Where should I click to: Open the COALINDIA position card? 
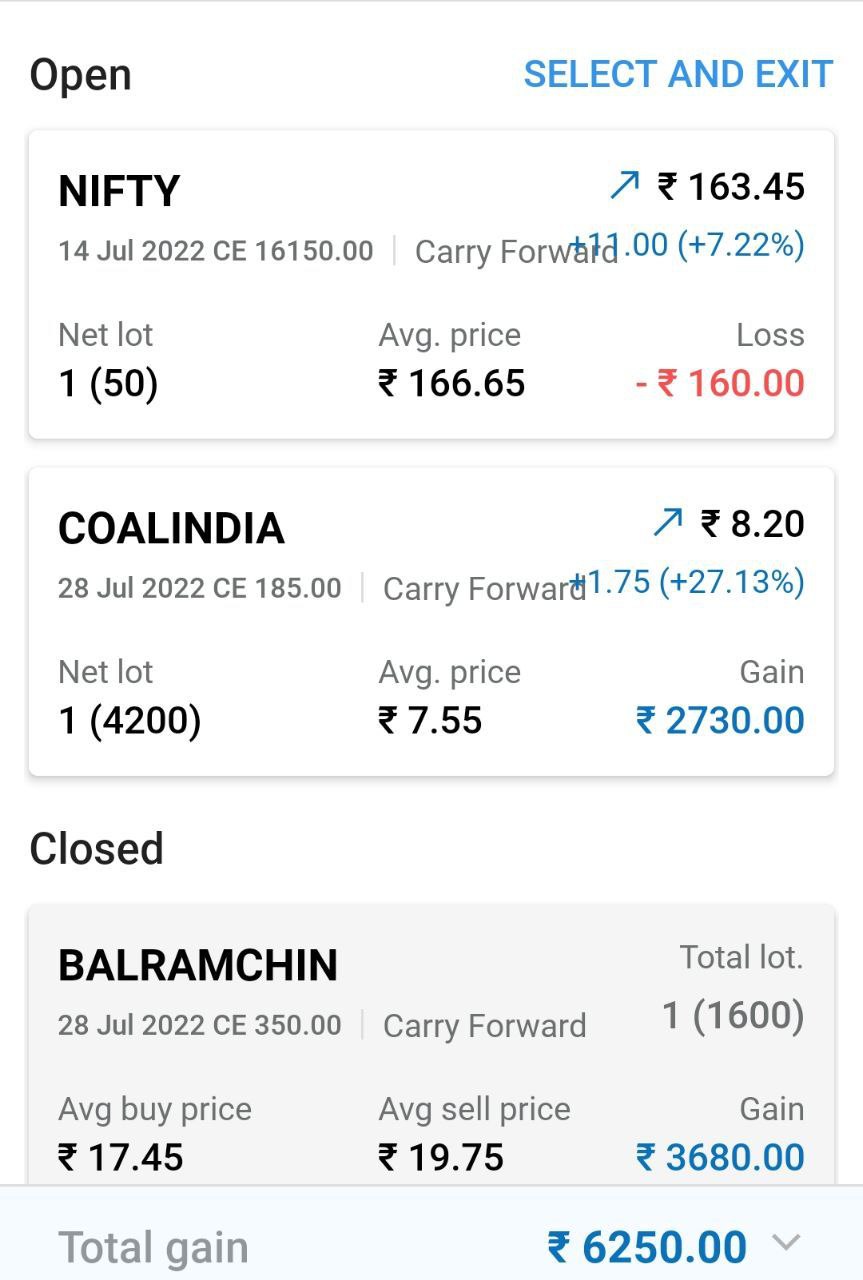tap(430, 621)
